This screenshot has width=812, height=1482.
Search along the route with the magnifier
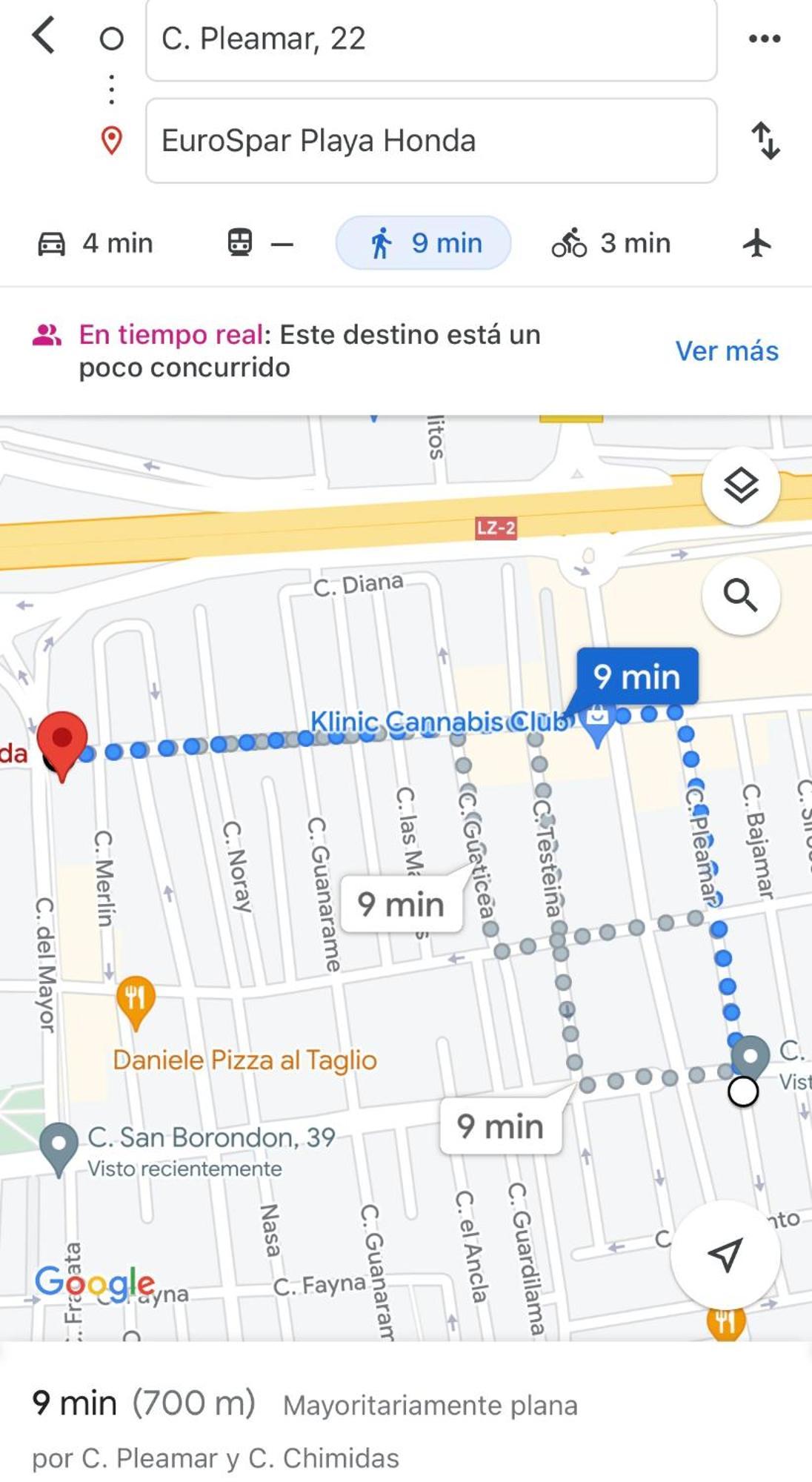pyautogui.click(x=740, y=596)
